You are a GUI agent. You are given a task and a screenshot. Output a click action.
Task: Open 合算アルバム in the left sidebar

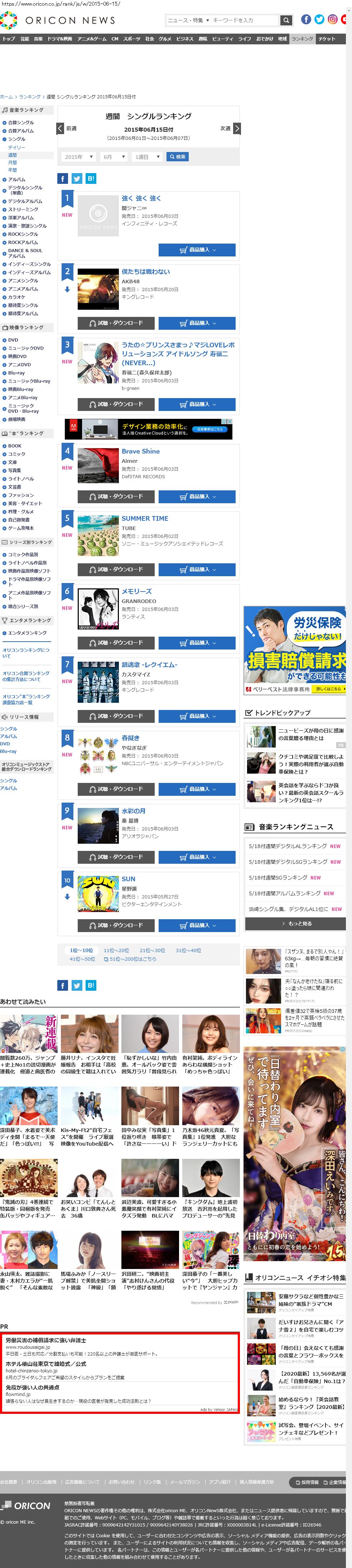coord(21,131)
